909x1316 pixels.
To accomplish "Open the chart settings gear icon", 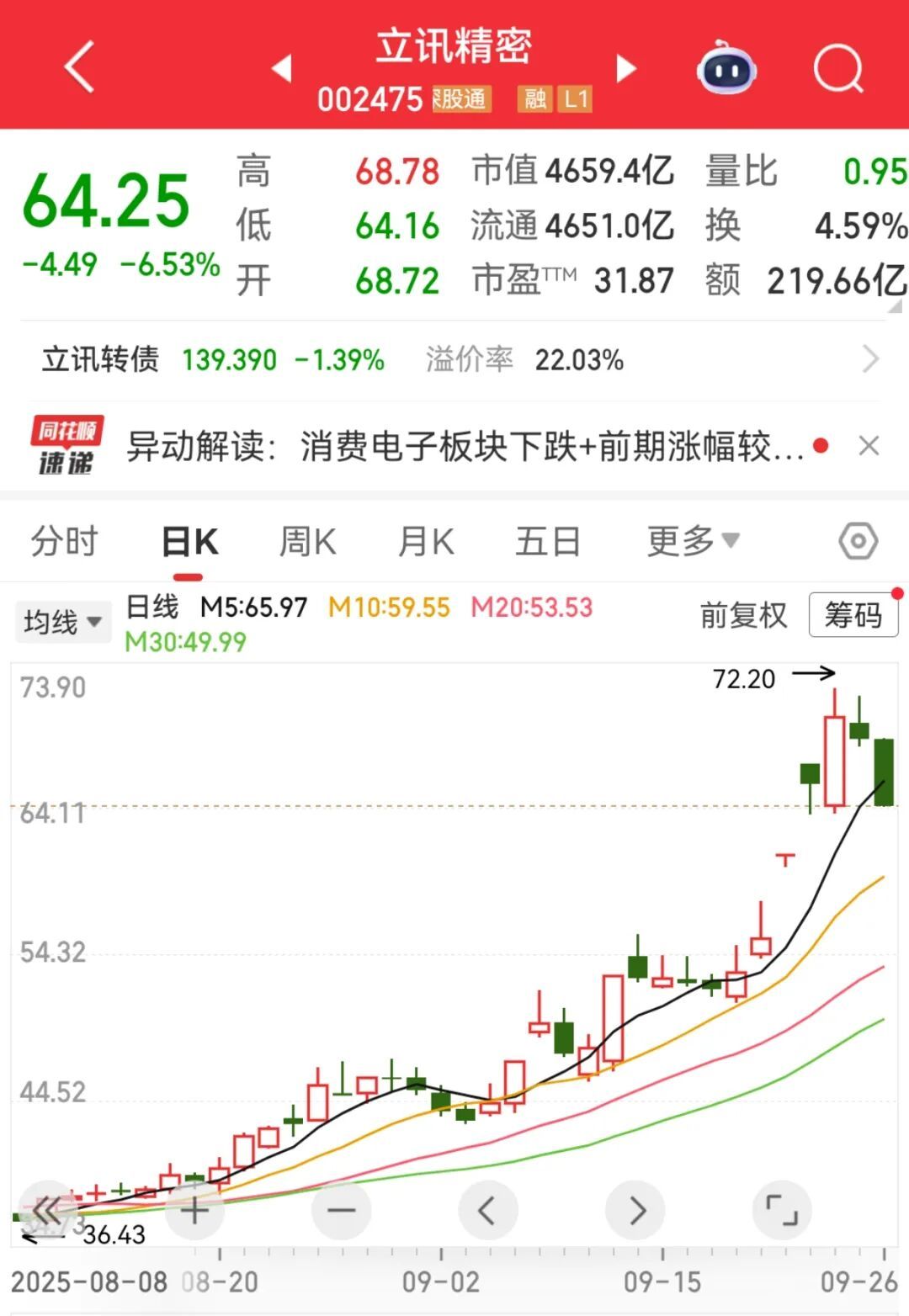I will 858,541.
